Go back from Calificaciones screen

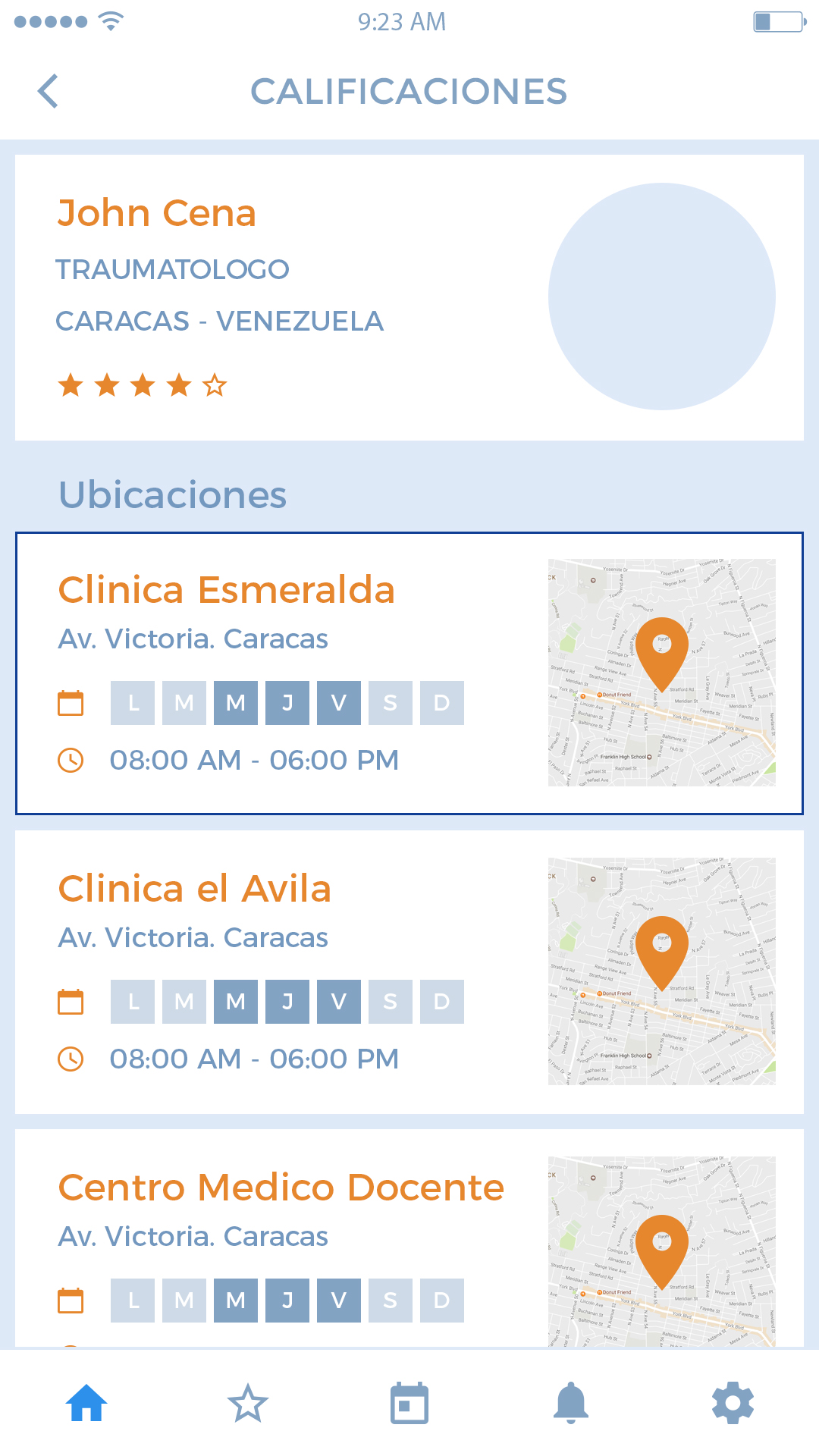pyautogui.click(x=48, y=92)
